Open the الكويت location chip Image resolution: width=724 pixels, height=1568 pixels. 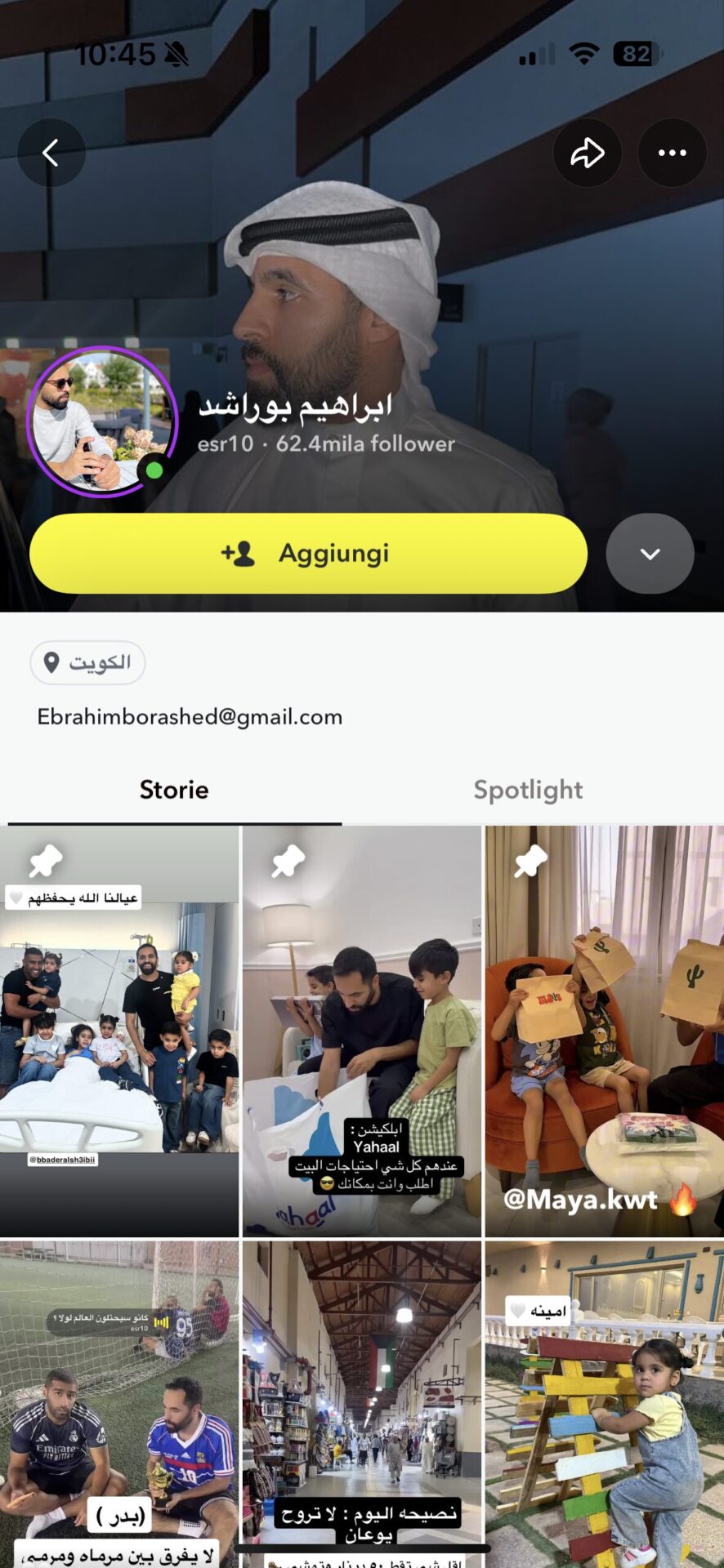pos(87,662)
